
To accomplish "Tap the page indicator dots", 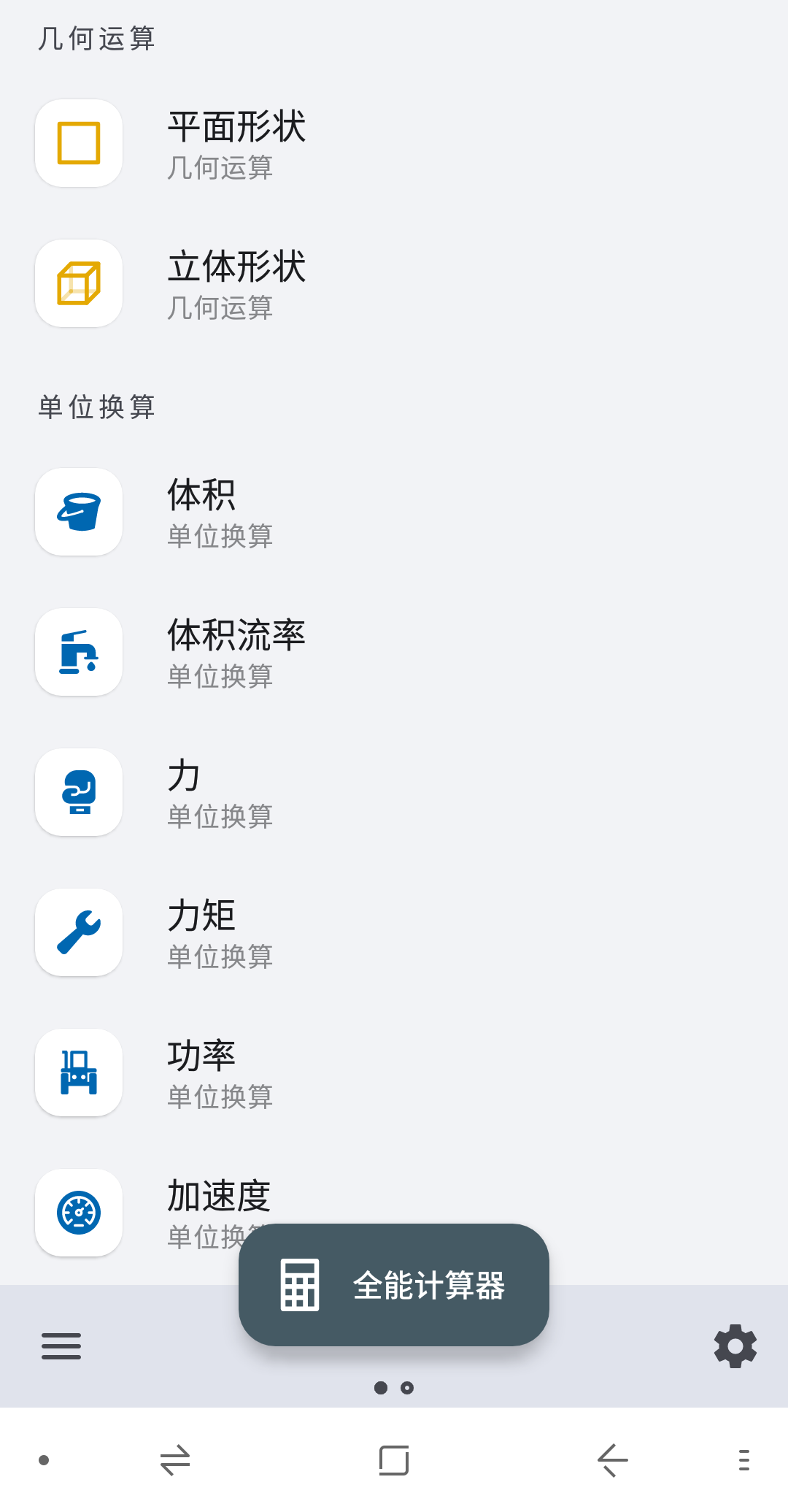I will 394,1388.
